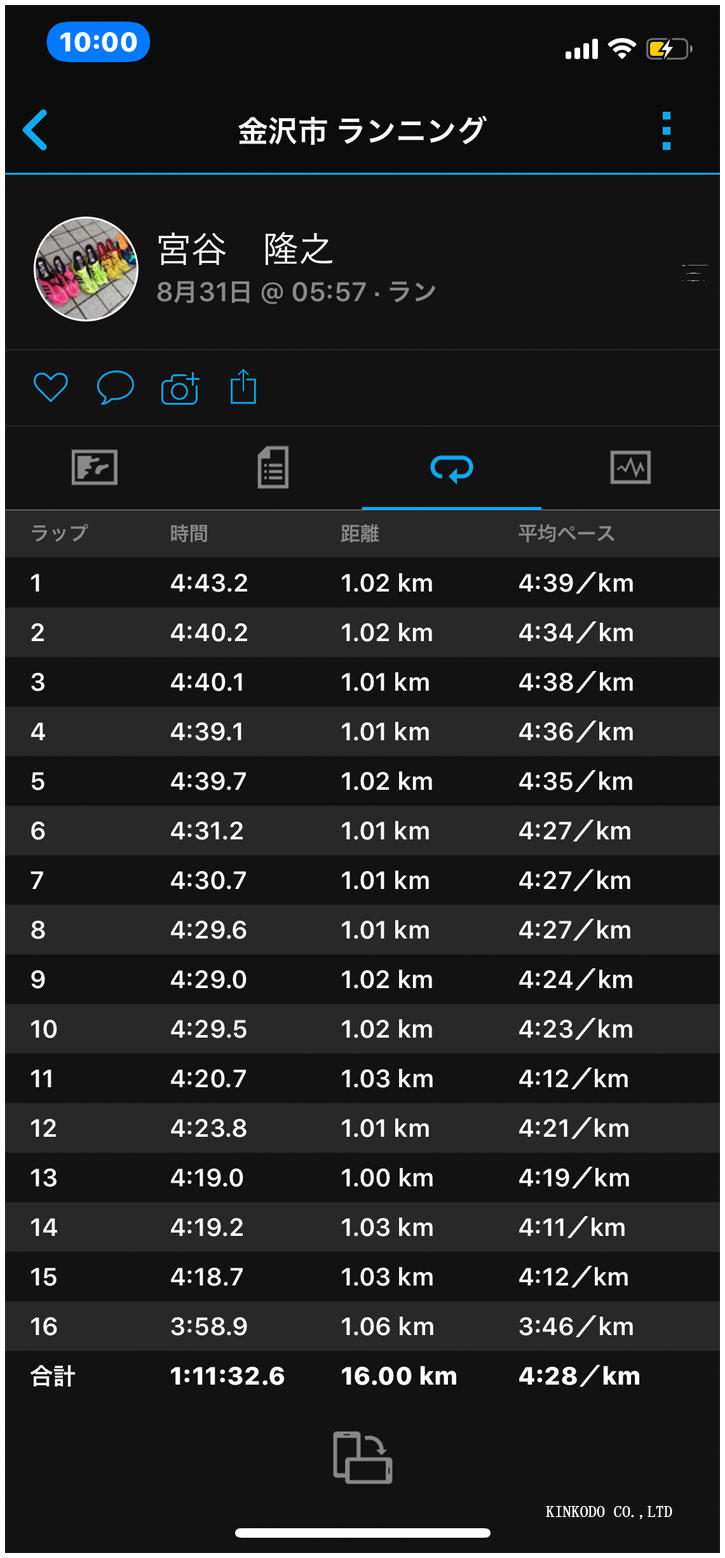
Task: Open comments with the speech bubble icon
Action: pos(115,387)
